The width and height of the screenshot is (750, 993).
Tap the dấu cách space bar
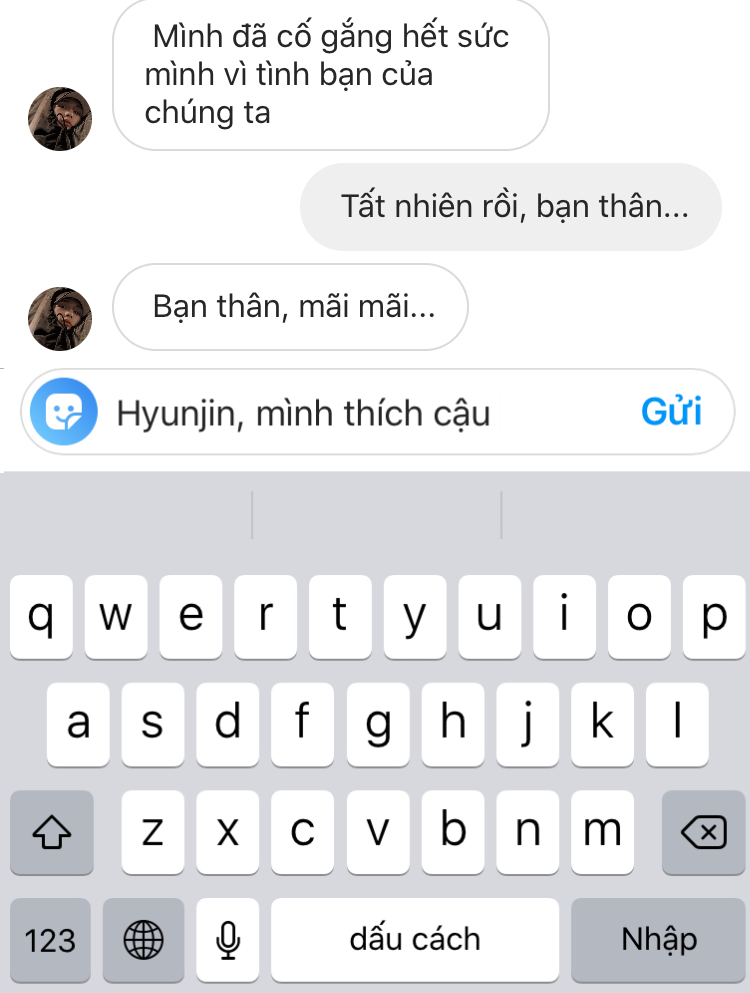[x=414, y=939]
